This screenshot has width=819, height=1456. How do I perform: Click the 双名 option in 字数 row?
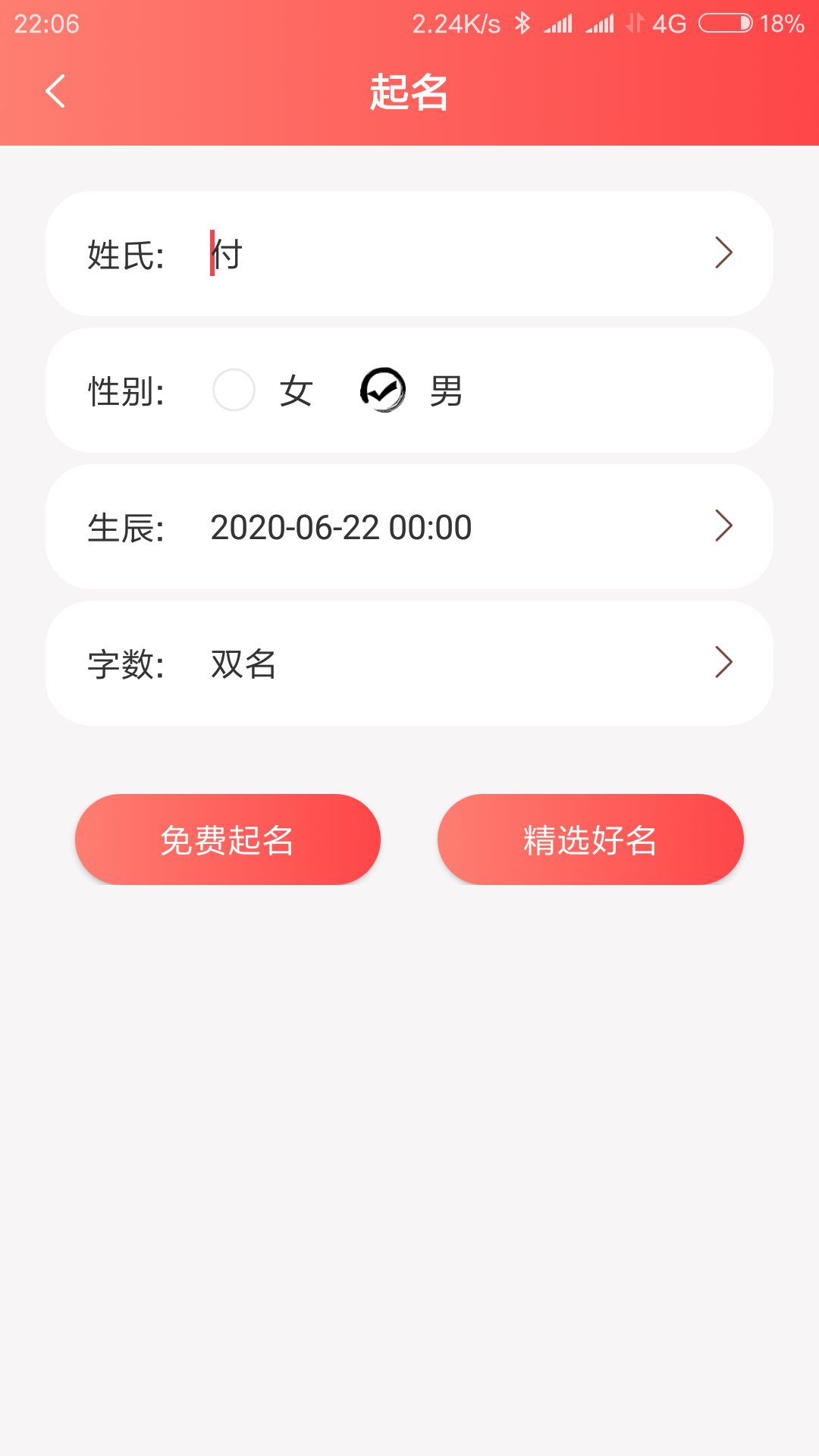tap(241, 664)
